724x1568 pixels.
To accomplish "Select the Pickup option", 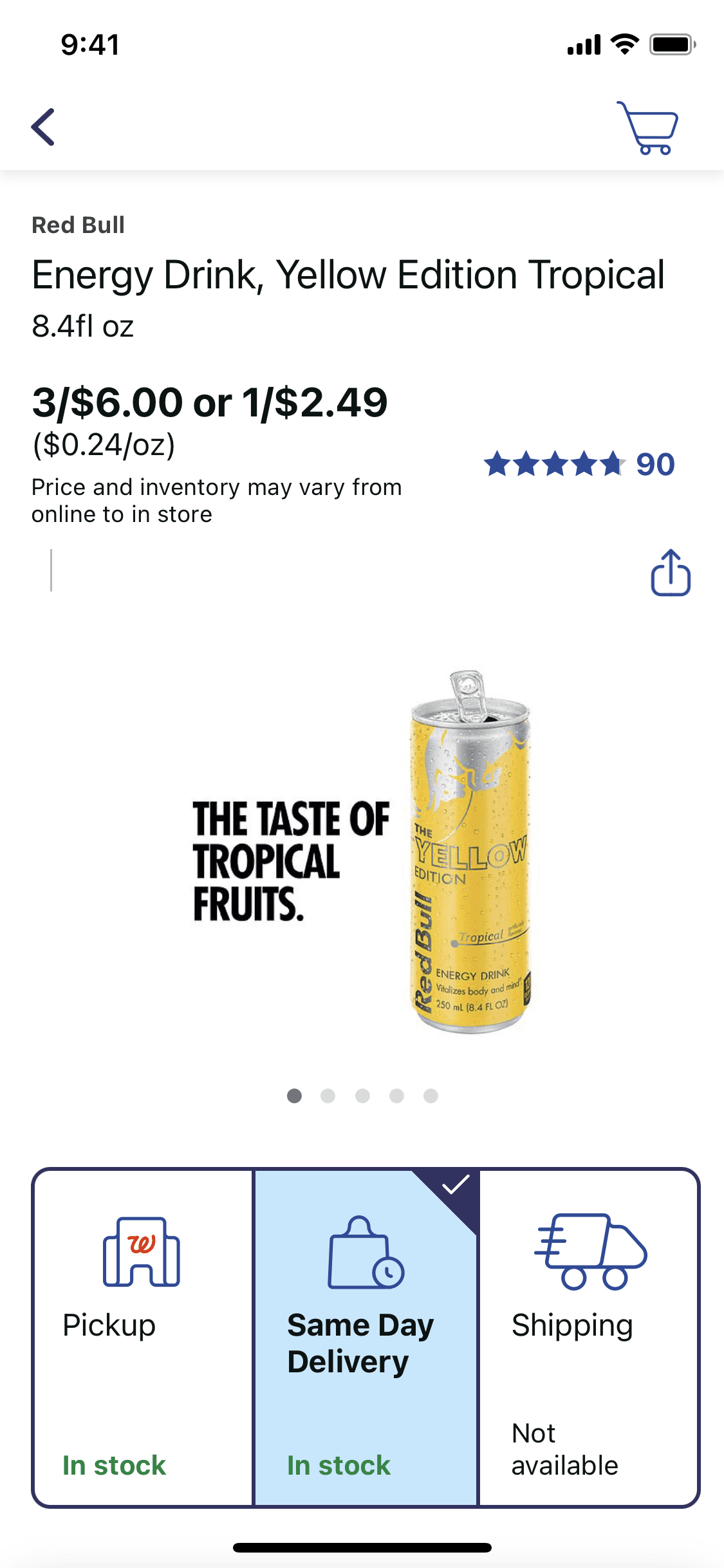I will (x=144, y=1338).
